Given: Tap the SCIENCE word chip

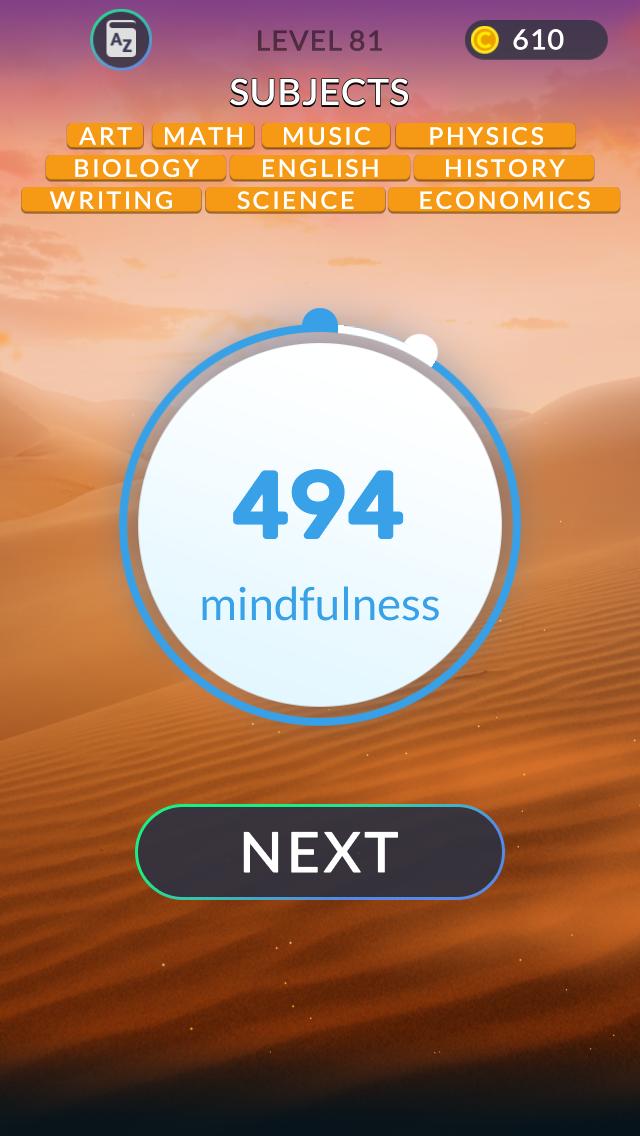Looking at the screenshot, I should pos(295,200).
